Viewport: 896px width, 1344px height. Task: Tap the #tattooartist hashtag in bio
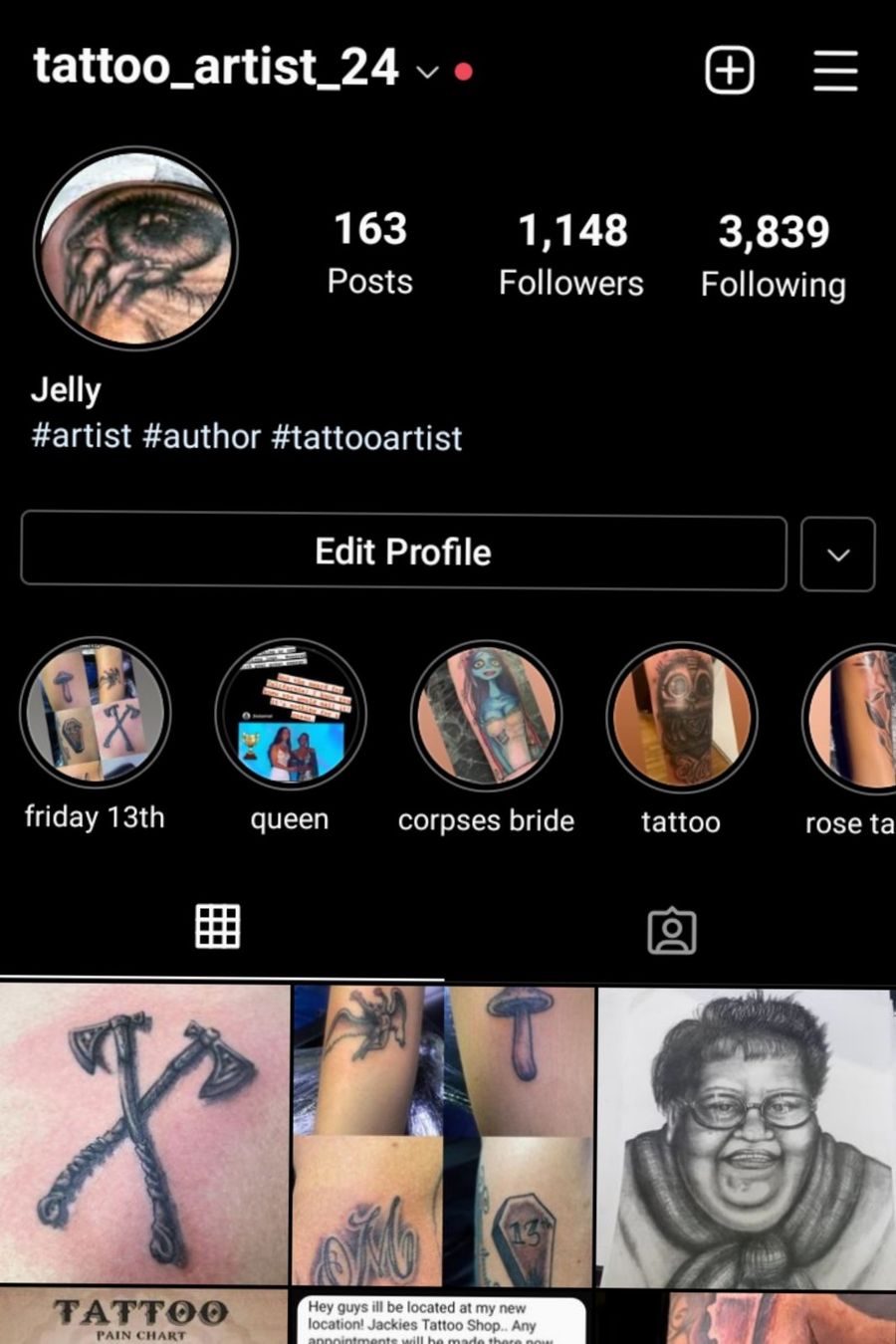coord(366,438)
